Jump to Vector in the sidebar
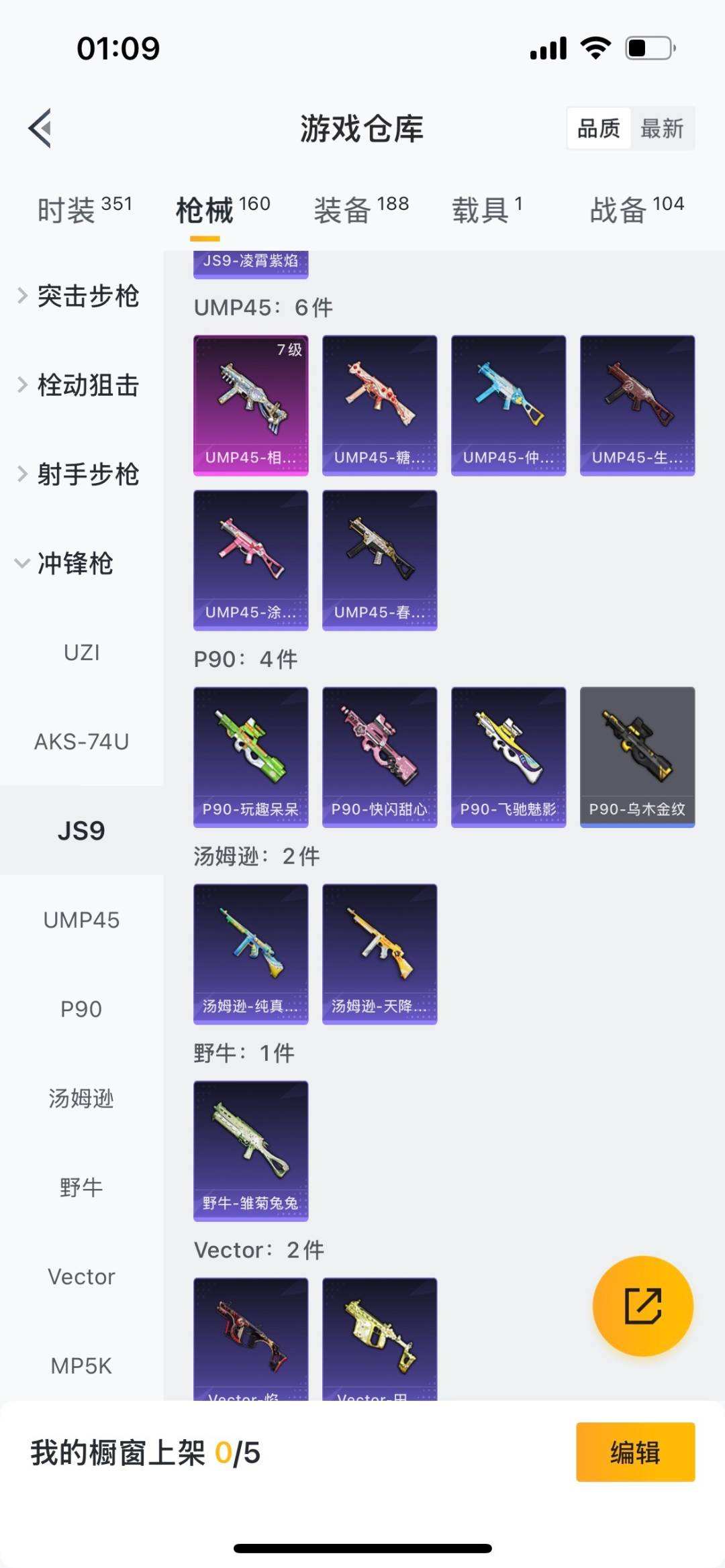This screenshot has width=725, height=1568. click(x=81, y=1276)
